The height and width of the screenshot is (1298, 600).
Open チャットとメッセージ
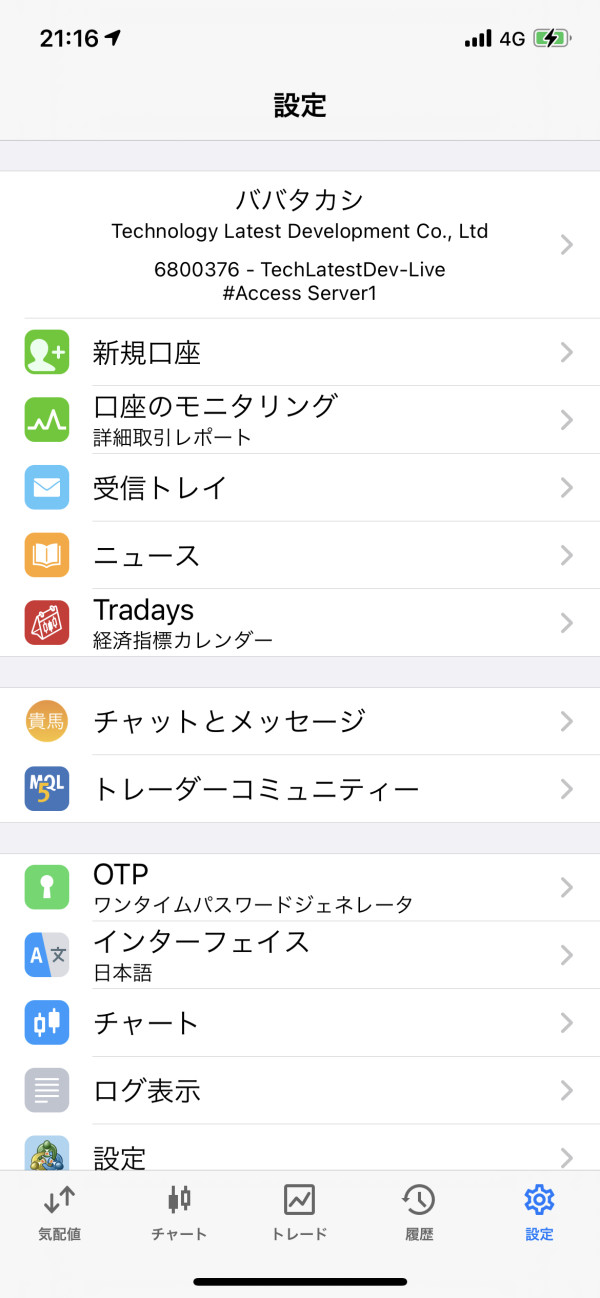coord(300,721)
